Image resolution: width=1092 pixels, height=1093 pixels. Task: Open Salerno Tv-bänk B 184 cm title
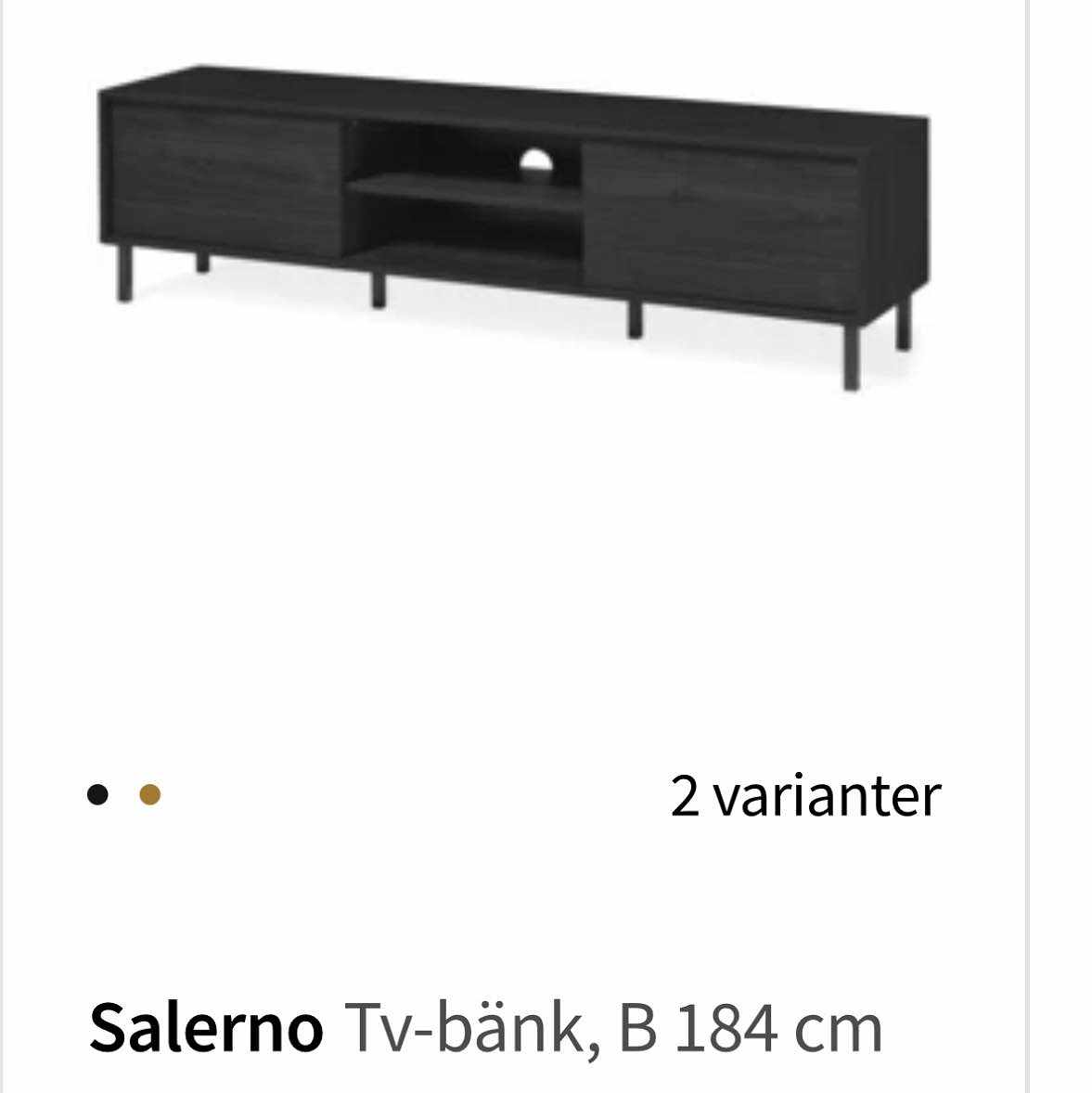485,1029
